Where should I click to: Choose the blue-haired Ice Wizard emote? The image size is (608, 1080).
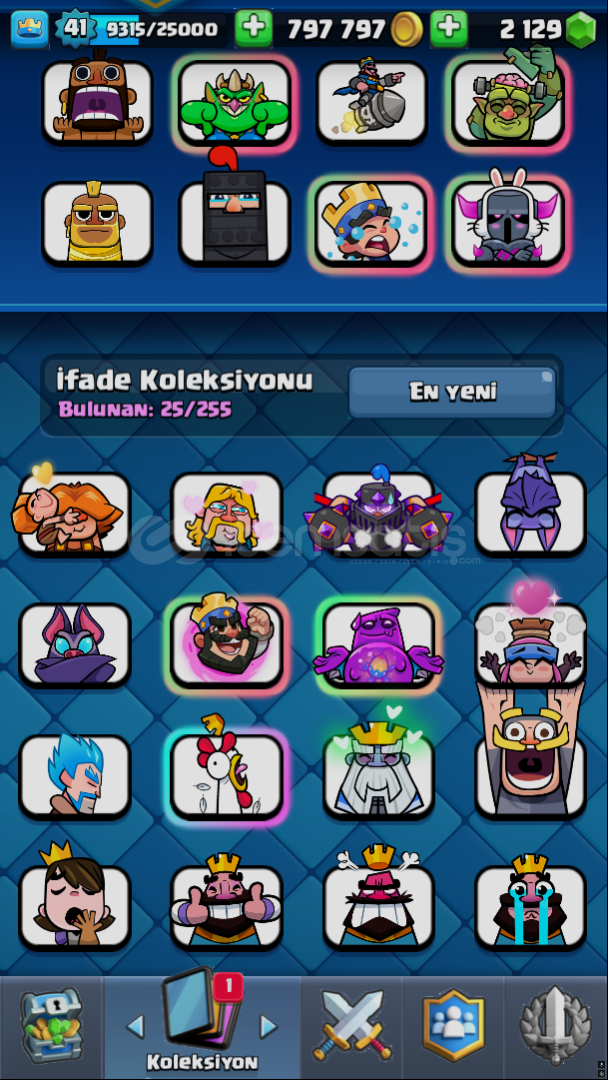coord(74,775)
